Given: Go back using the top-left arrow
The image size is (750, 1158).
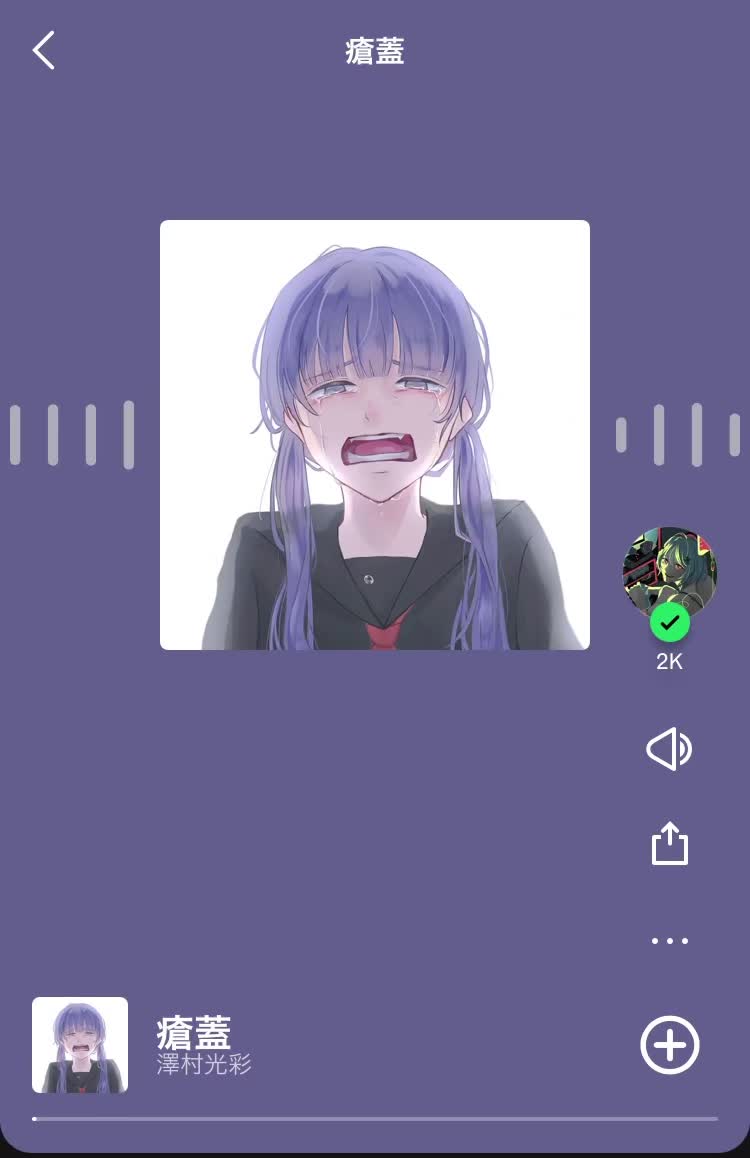Looking at the screenshot, I should (x=43, y=50).
